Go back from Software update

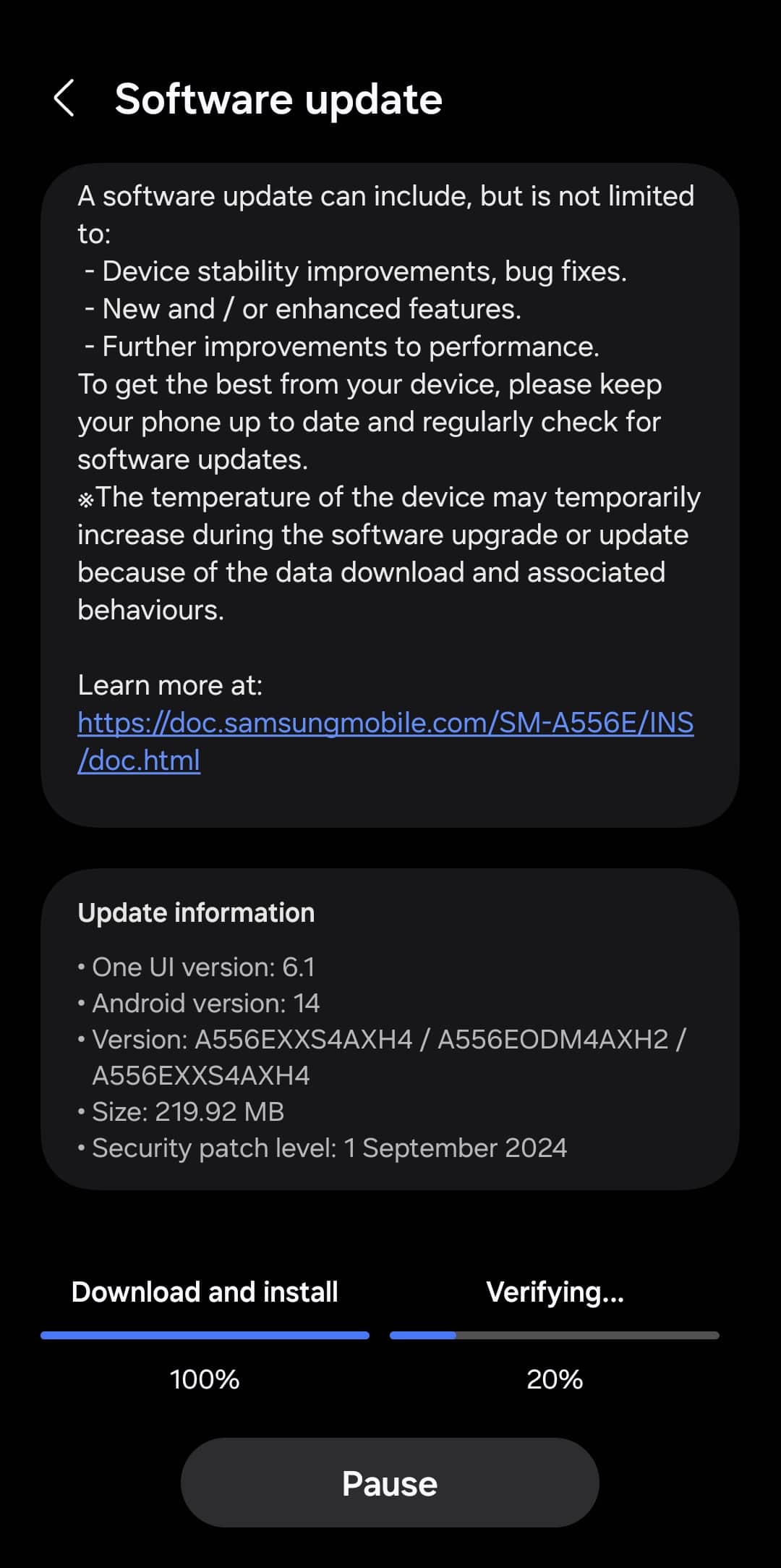[x=64, y=98]
